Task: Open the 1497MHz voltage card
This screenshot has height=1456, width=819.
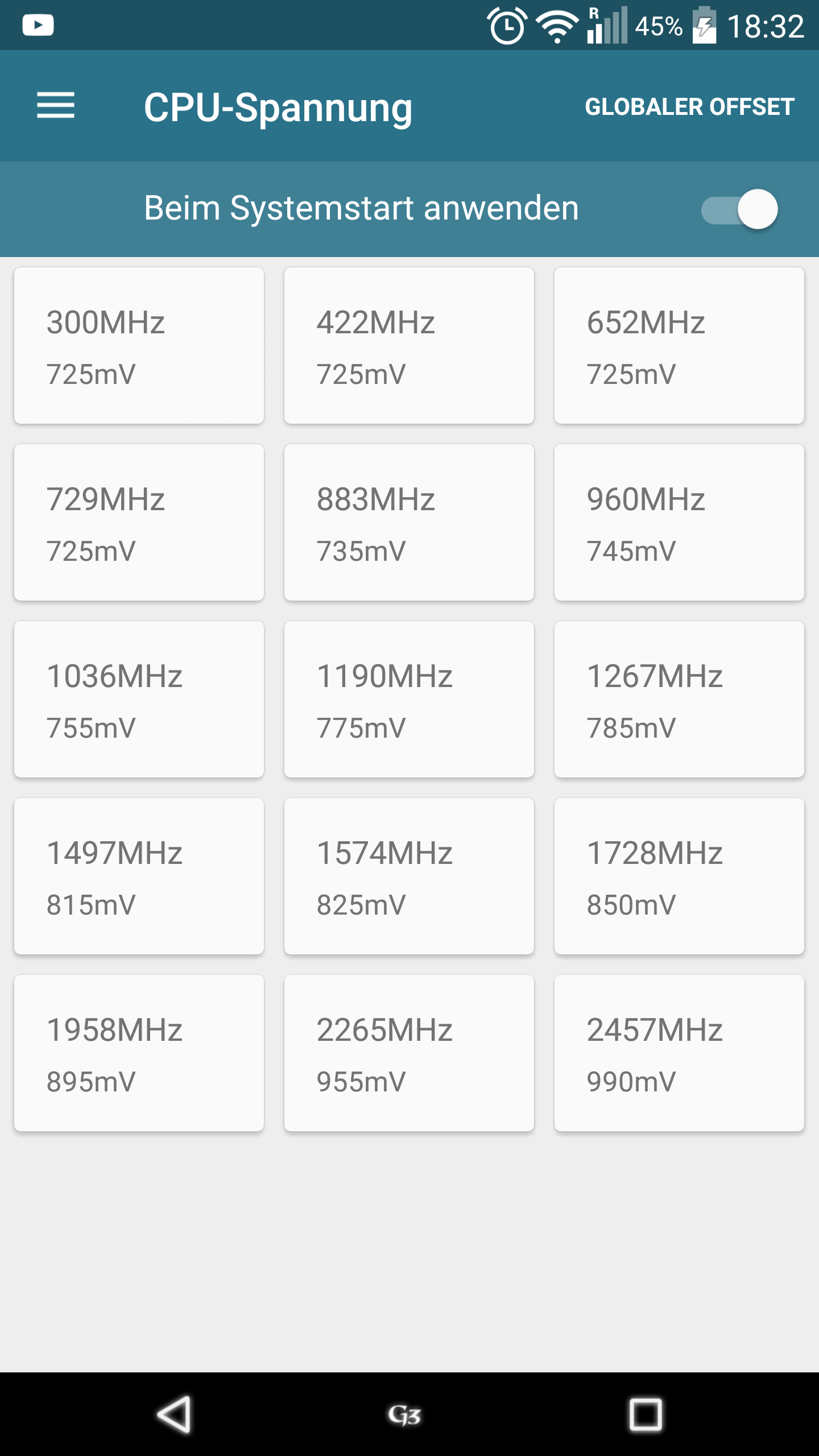Action: click(x=139, y=876)
